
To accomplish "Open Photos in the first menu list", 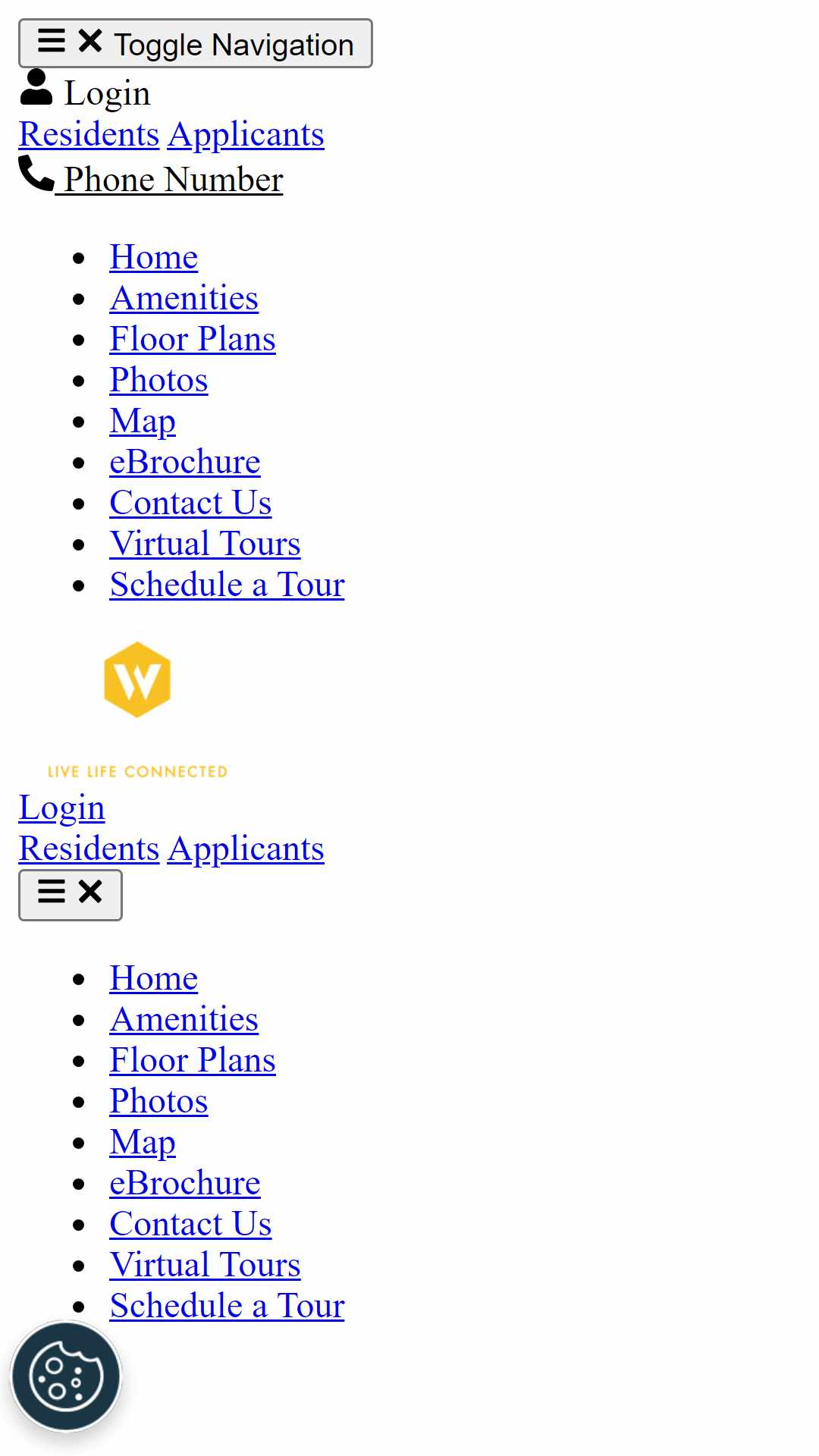I will pos(158,380).
